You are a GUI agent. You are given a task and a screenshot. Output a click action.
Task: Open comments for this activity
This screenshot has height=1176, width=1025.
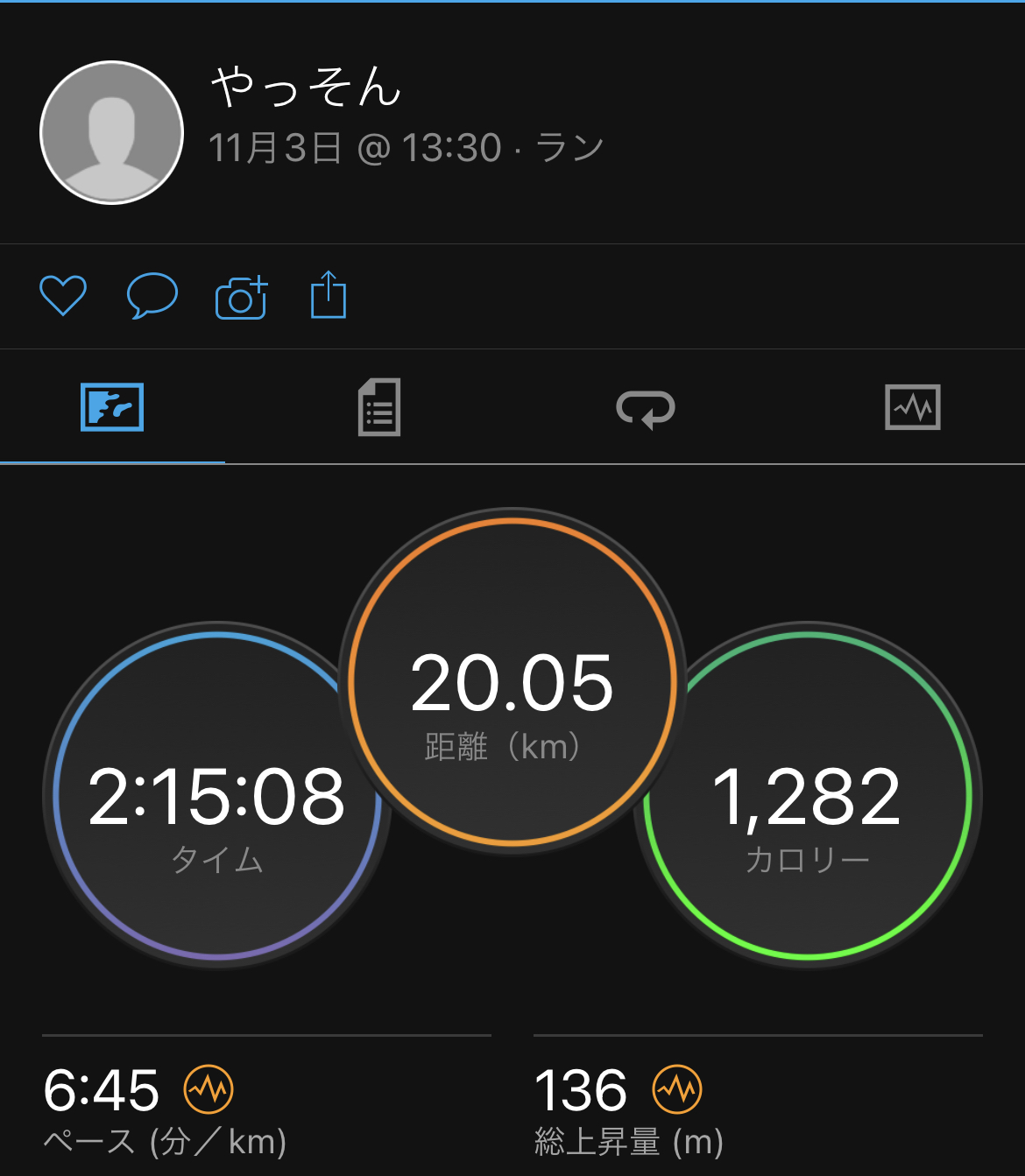point(152,296)
